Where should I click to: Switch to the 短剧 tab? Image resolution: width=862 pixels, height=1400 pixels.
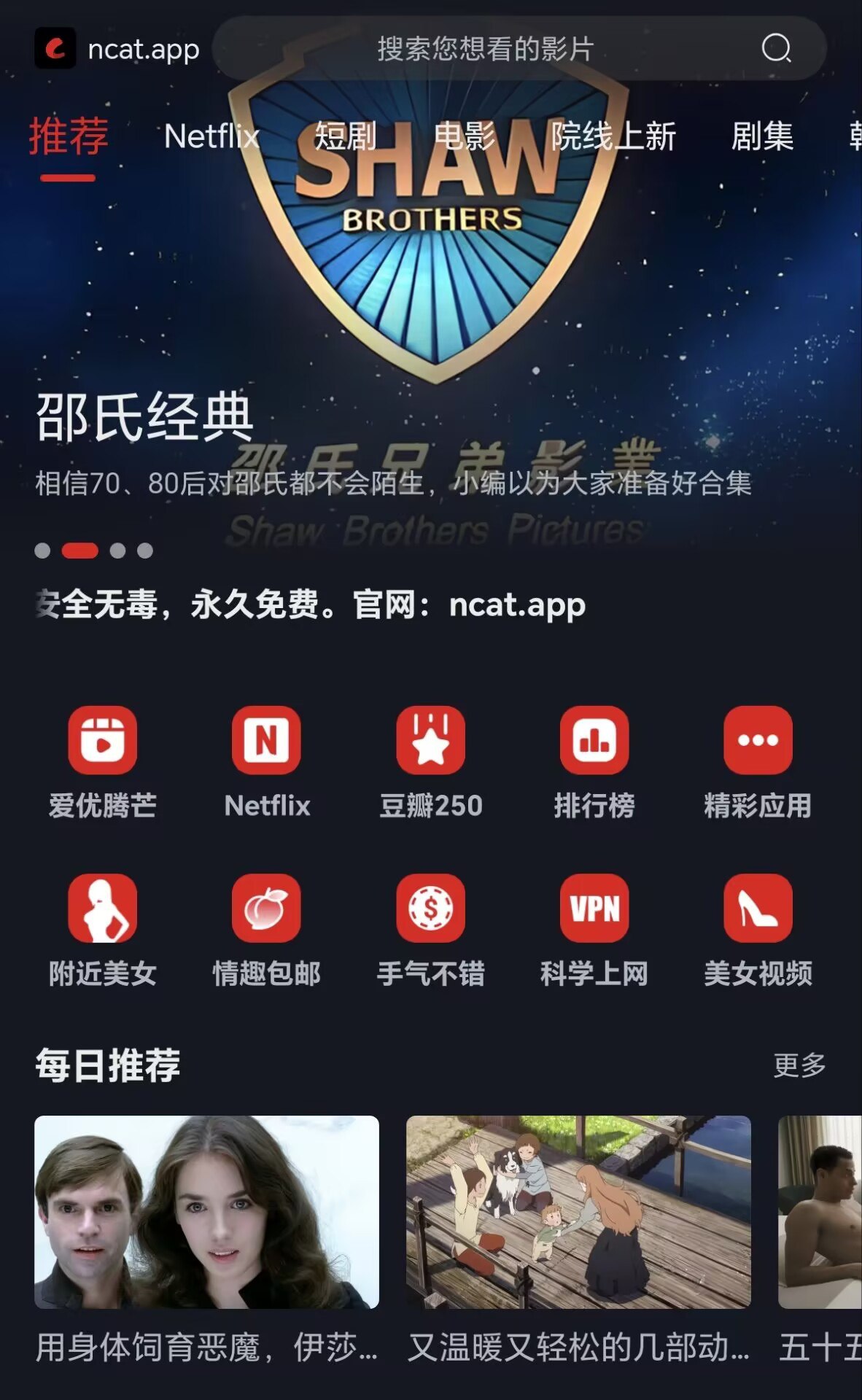click(345, 136)
